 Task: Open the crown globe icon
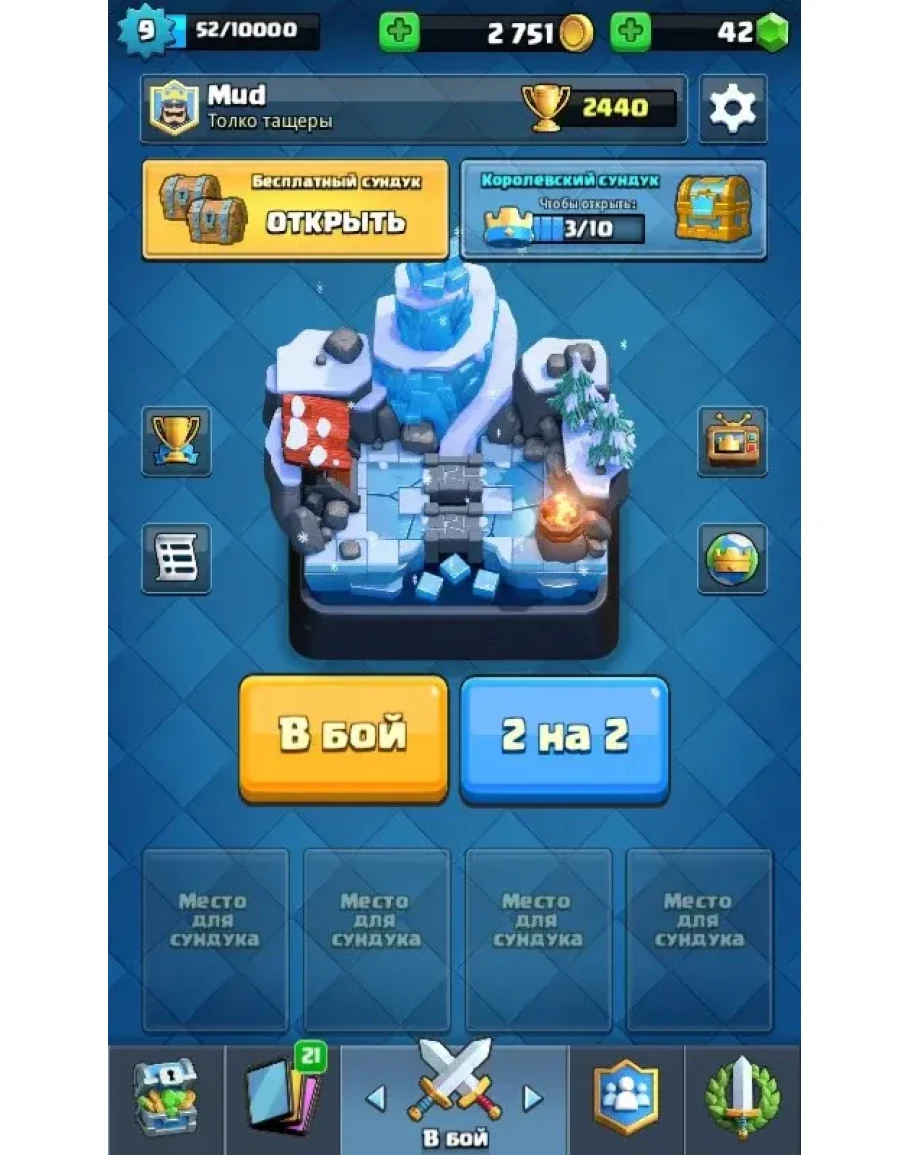(x=732, y=557)
